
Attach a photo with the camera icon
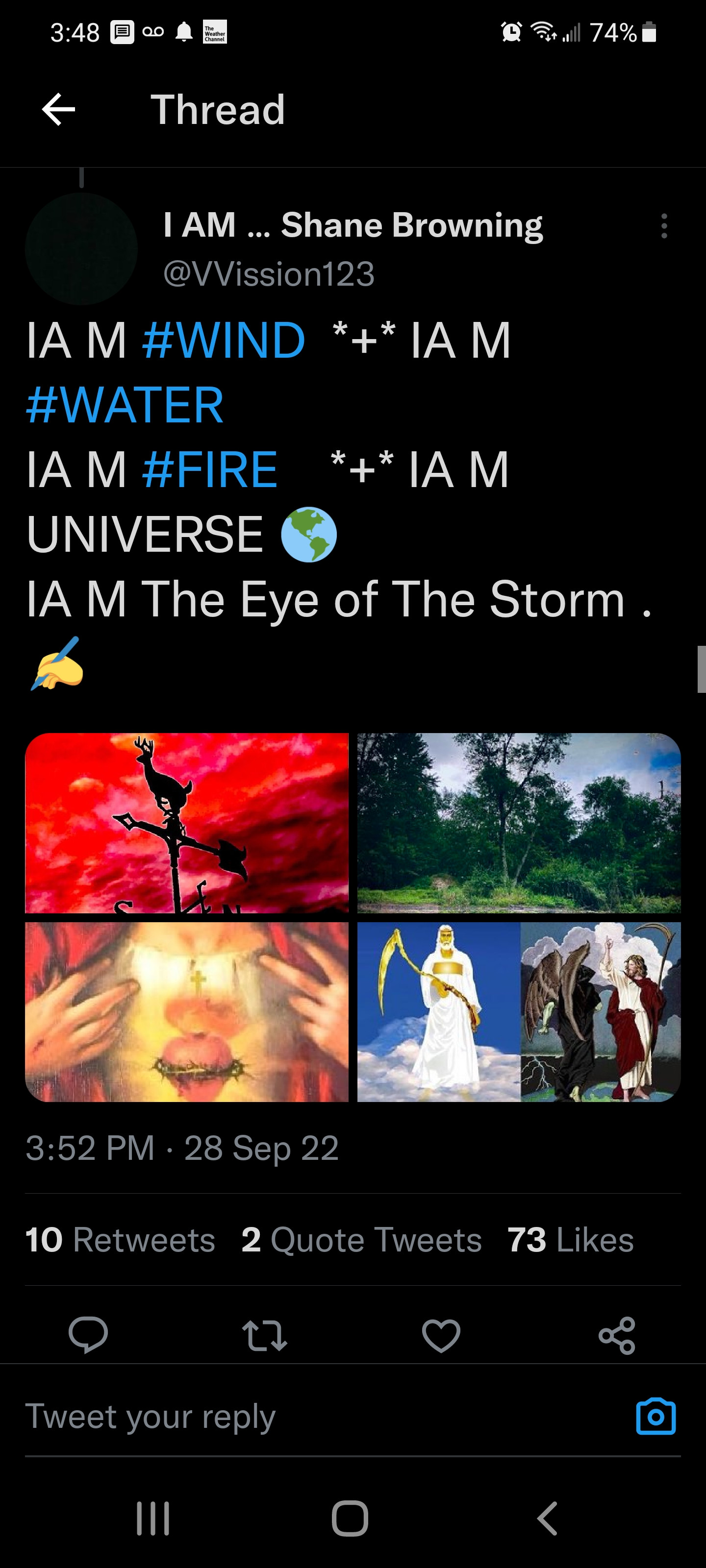(656, 1417)
